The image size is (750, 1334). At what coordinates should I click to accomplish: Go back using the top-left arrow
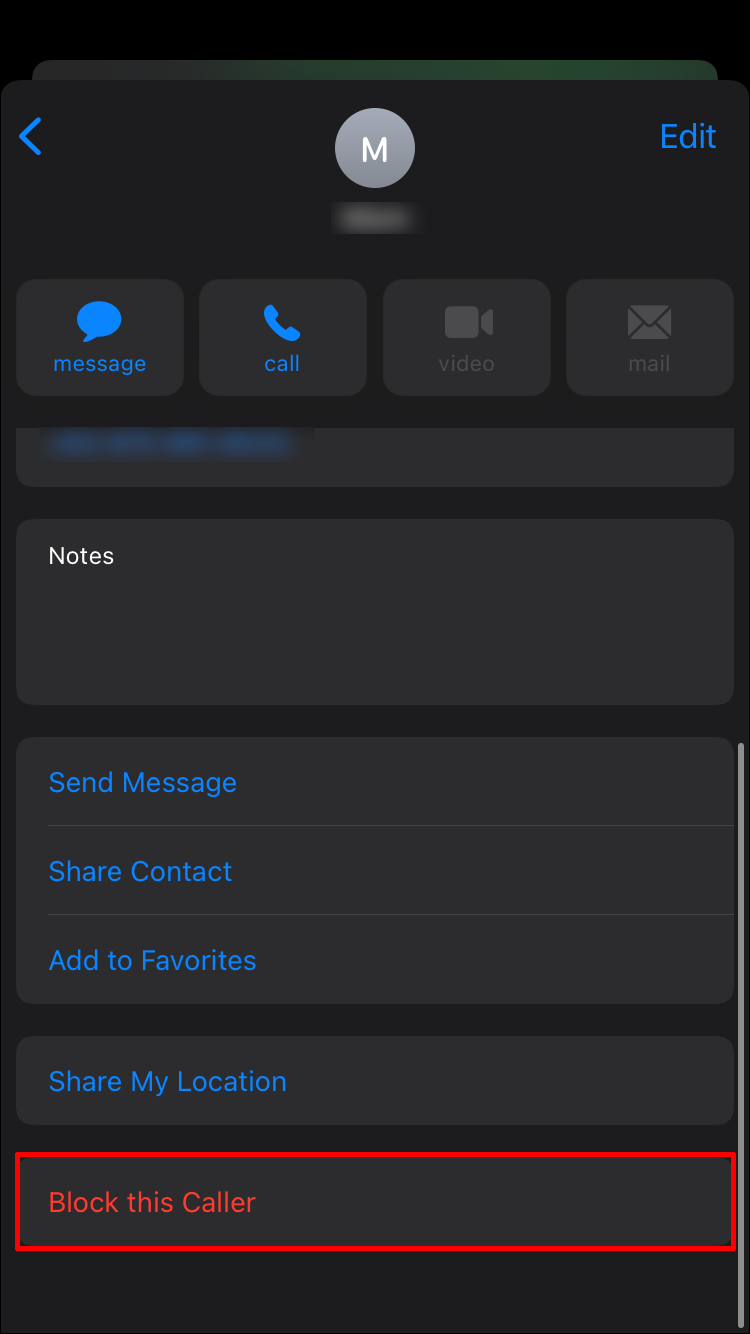[x=31, y=136]
